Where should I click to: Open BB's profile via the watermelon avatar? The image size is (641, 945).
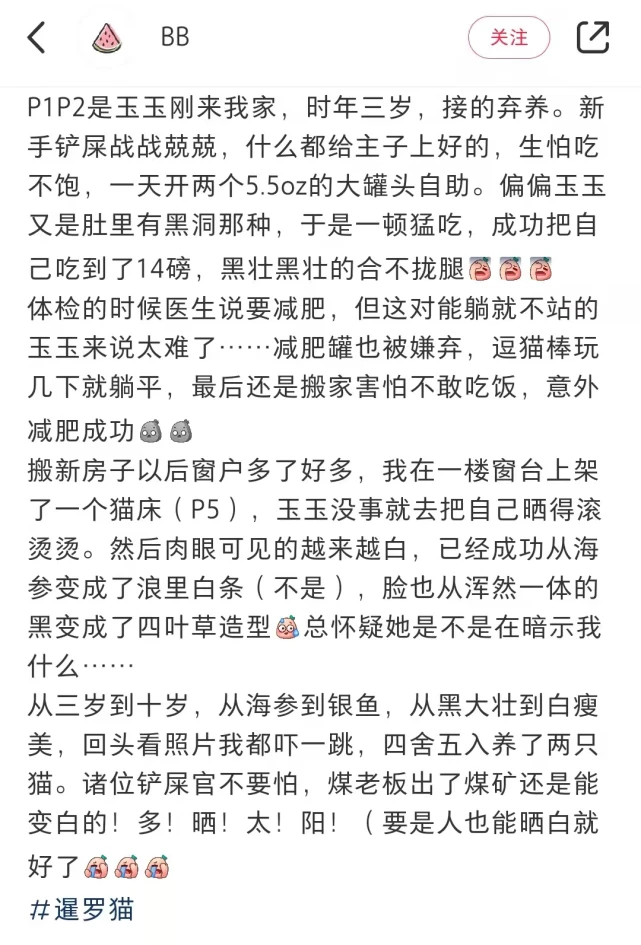coord(107,38)
